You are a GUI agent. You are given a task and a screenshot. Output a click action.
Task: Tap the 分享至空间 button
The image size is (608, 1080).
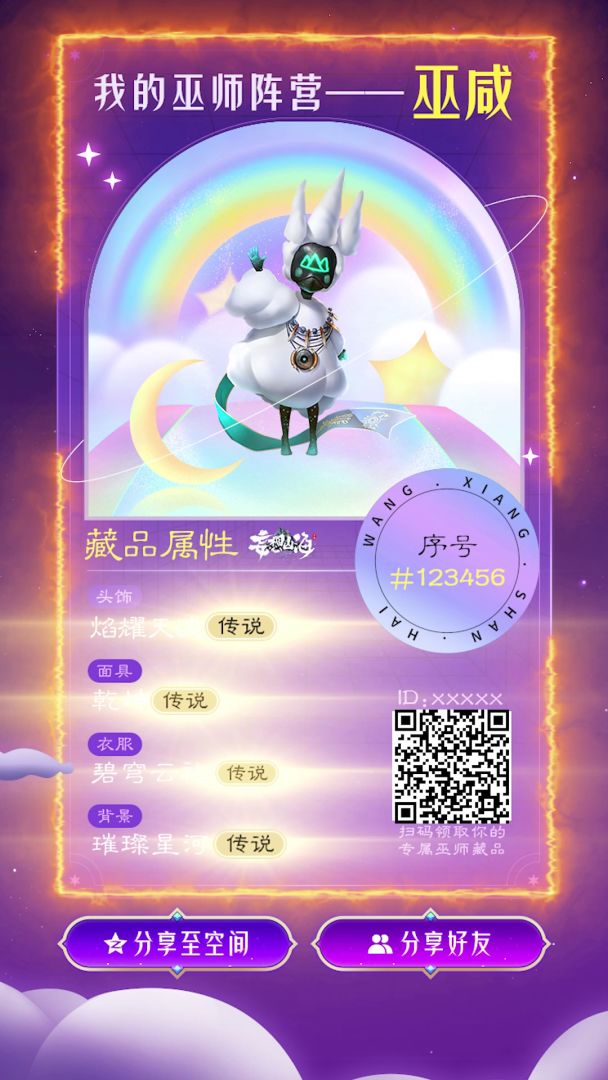(177, 943)
